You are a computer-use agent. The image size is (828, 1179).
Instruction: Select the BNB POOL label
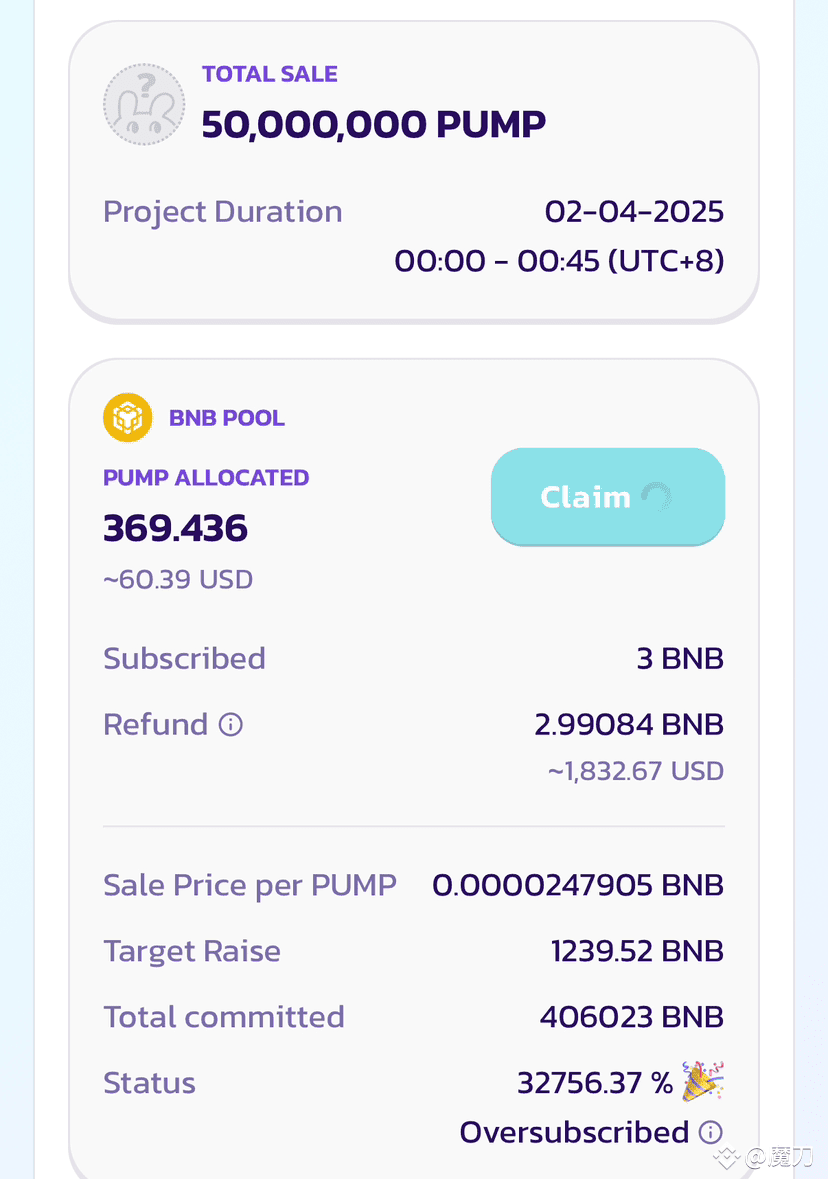pos(227,417)
